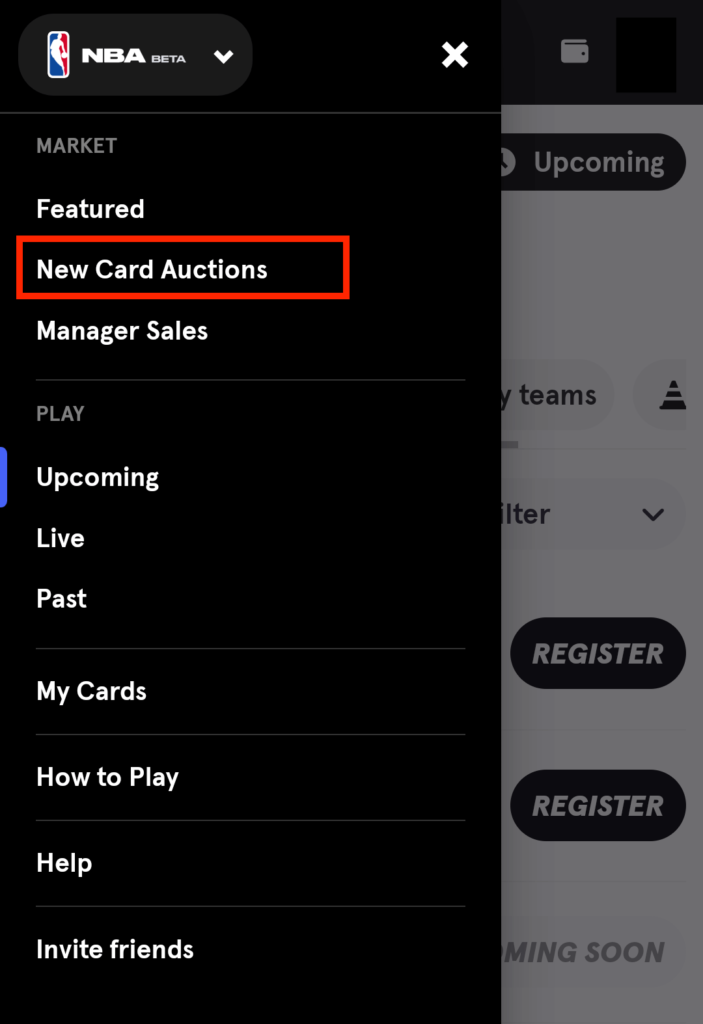Select Upcoming in the Play section
Image resolution: width=703 pixels, height=1024 pixels.
click(98, 477)
